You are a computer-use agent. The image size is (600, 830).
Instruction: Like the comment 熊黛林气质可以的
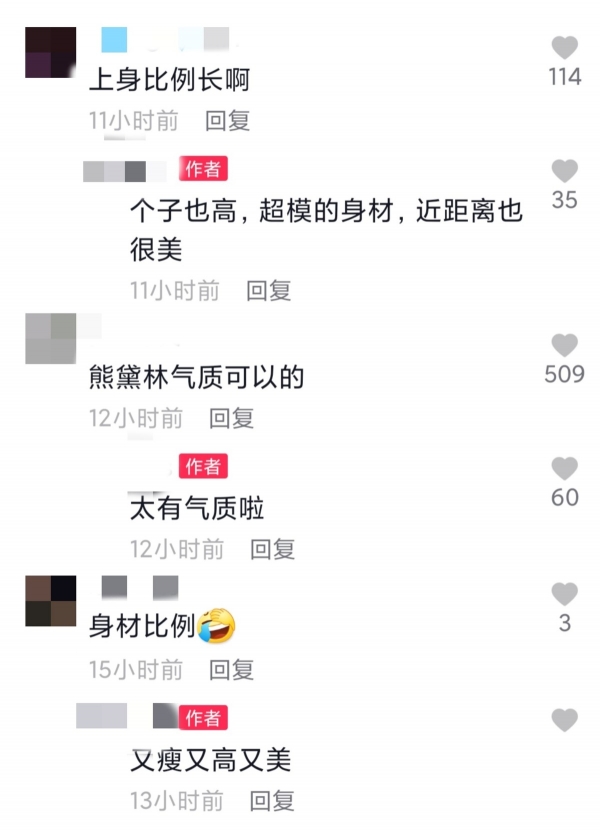tap(565, 346)
